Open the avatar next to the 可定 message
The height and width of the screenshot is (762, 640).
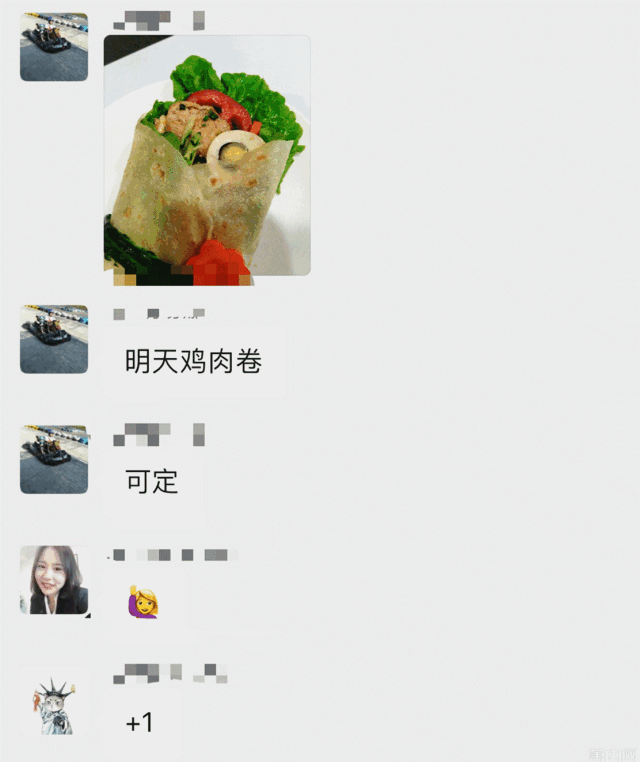54,459
